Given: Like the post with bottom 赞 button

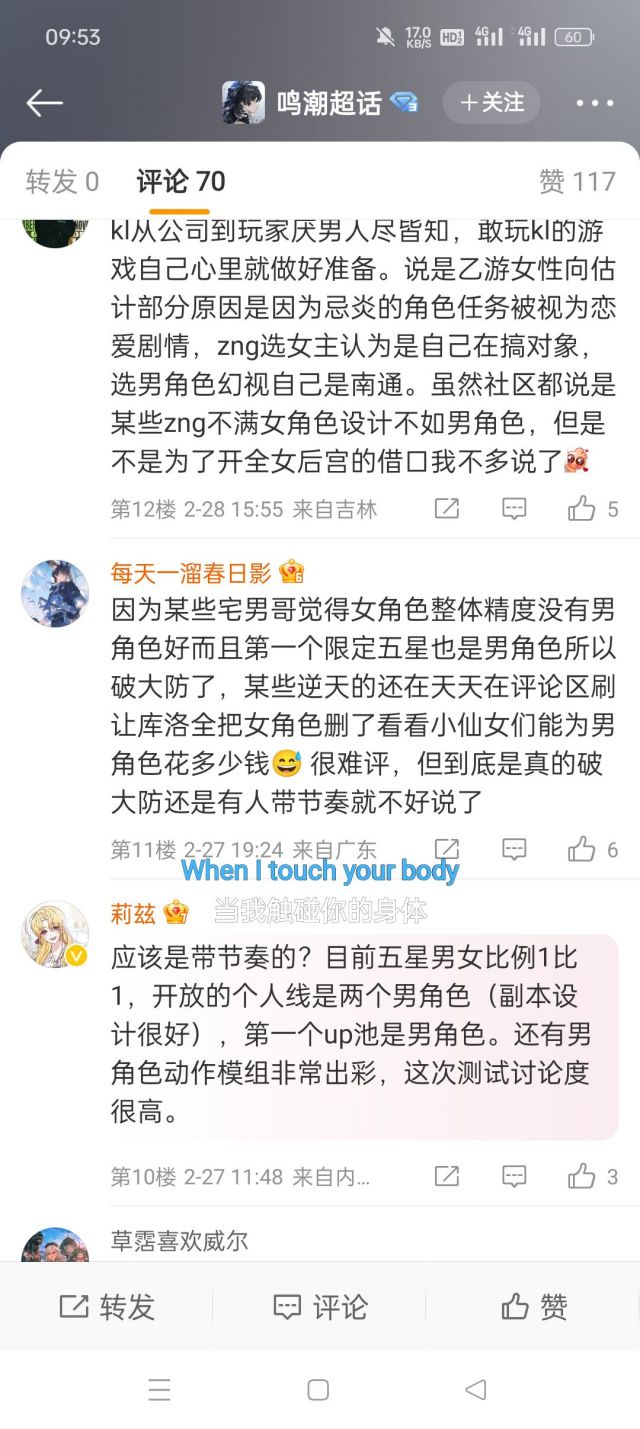Looking at the screenshot, I should pos(534,1306).
